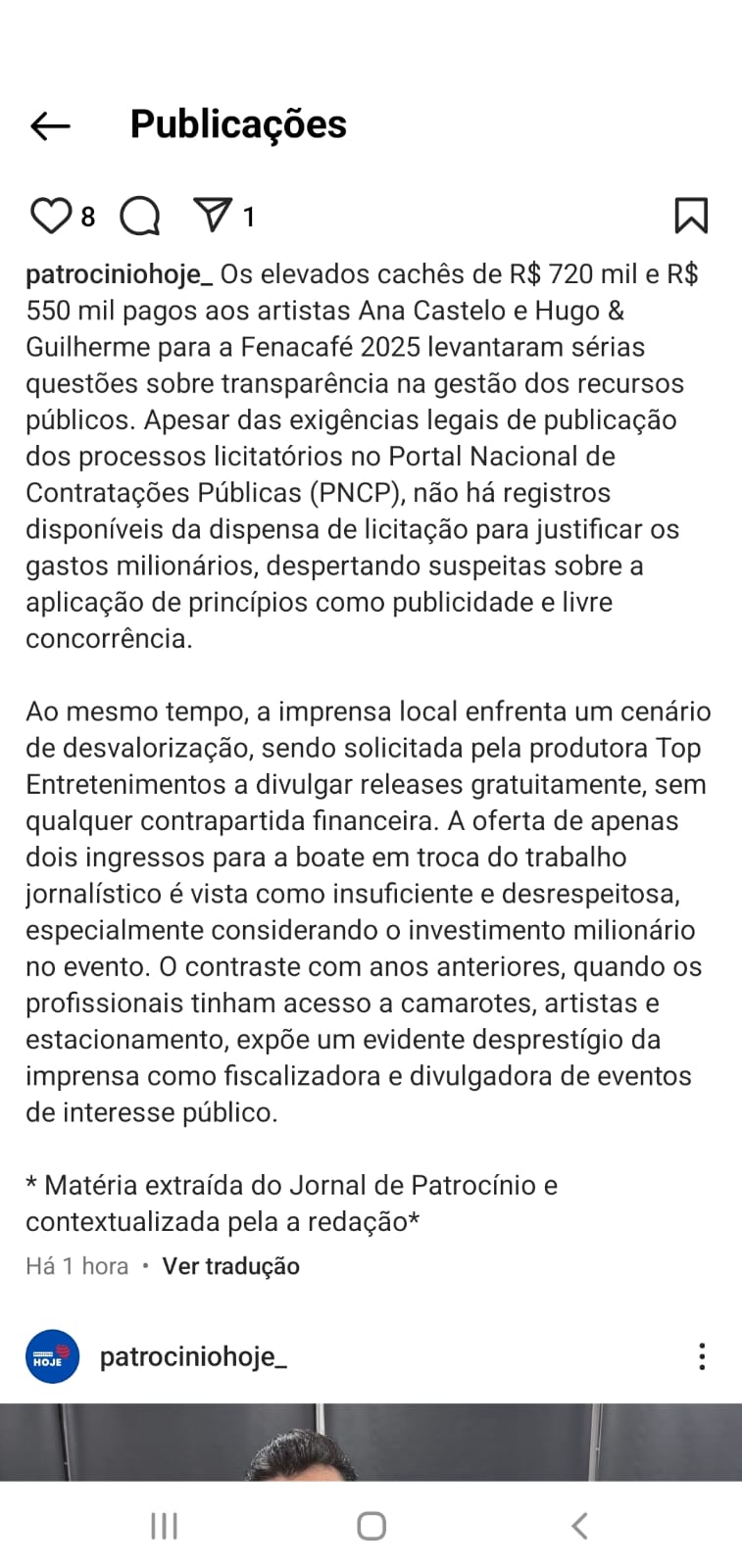The width and height of the screenshot is (742, 1568).
Task: Go to the home screen
Action: tap(371, 1526)
